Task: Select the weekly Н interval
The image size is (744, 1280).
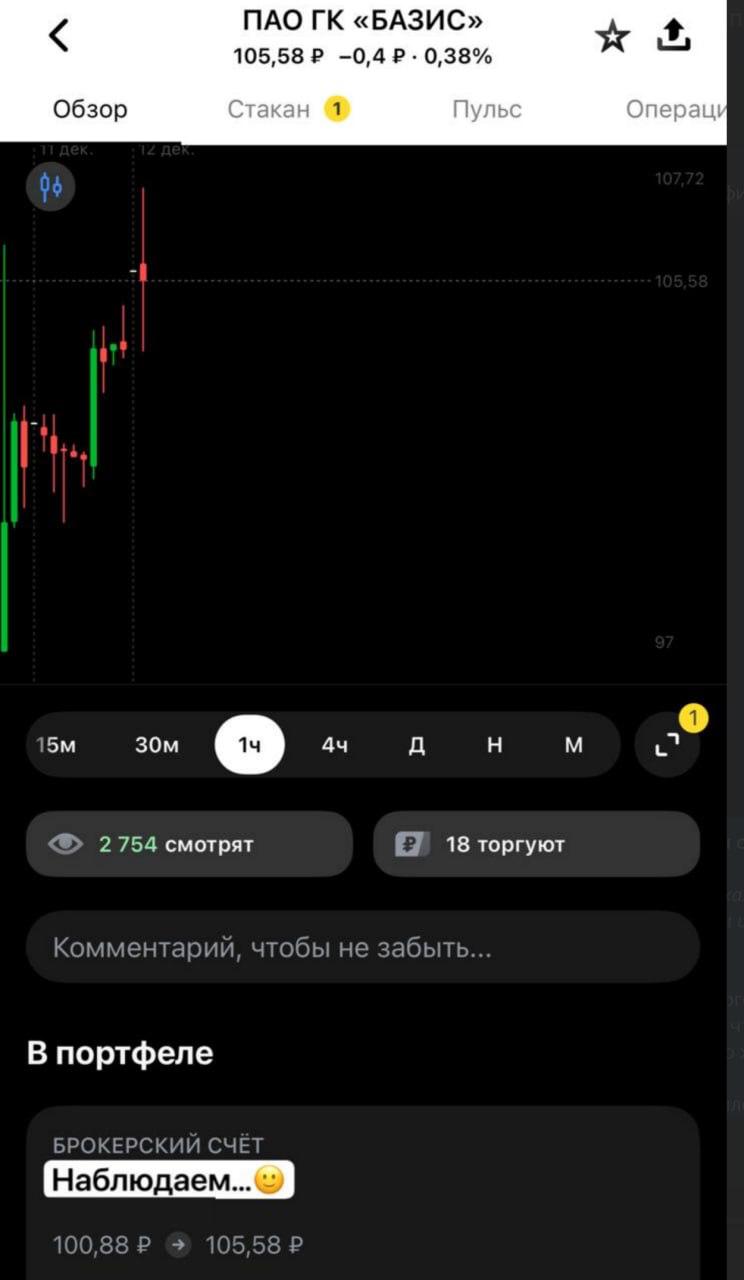Action: (x=494, y=744)
